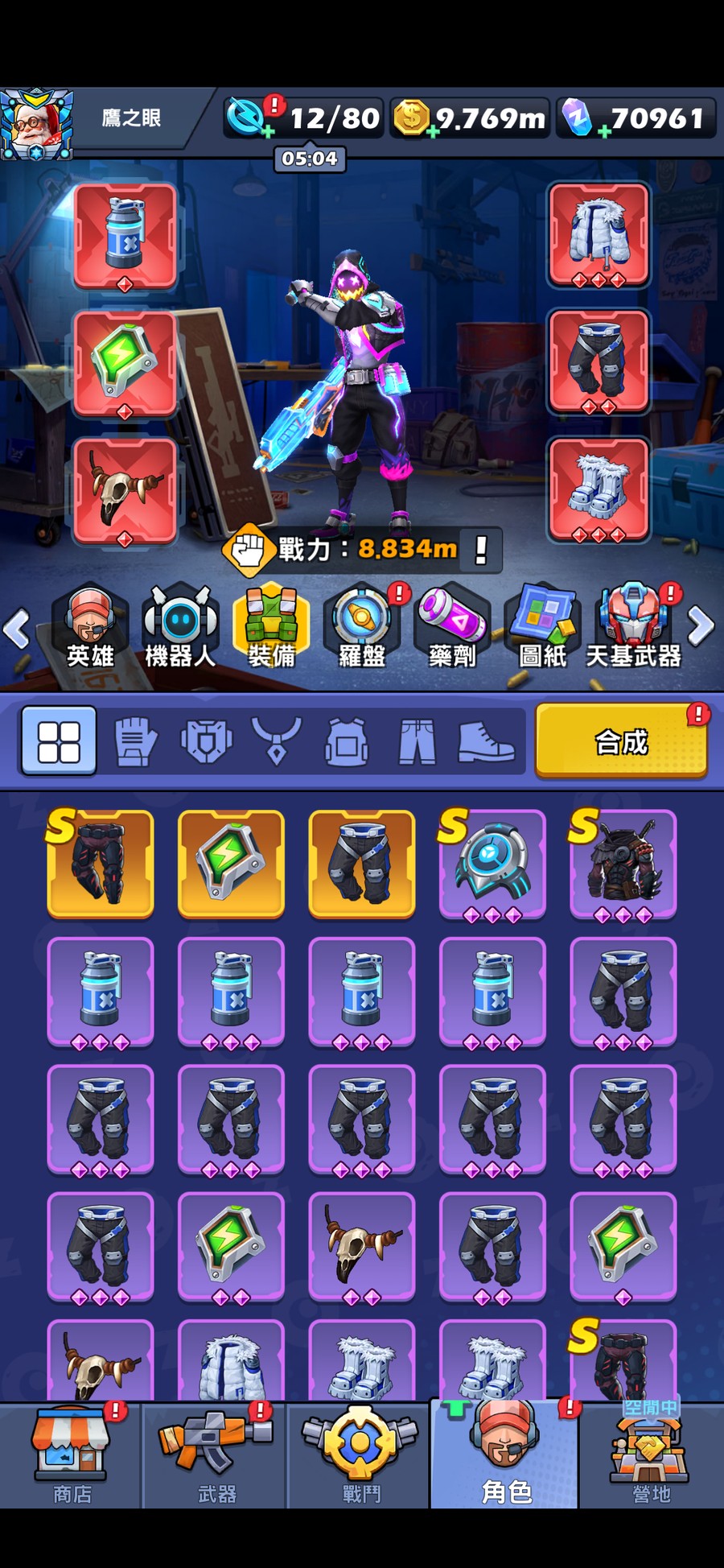
Task: Switch to the 武器 tab
Action: (x=216, y=1454)
